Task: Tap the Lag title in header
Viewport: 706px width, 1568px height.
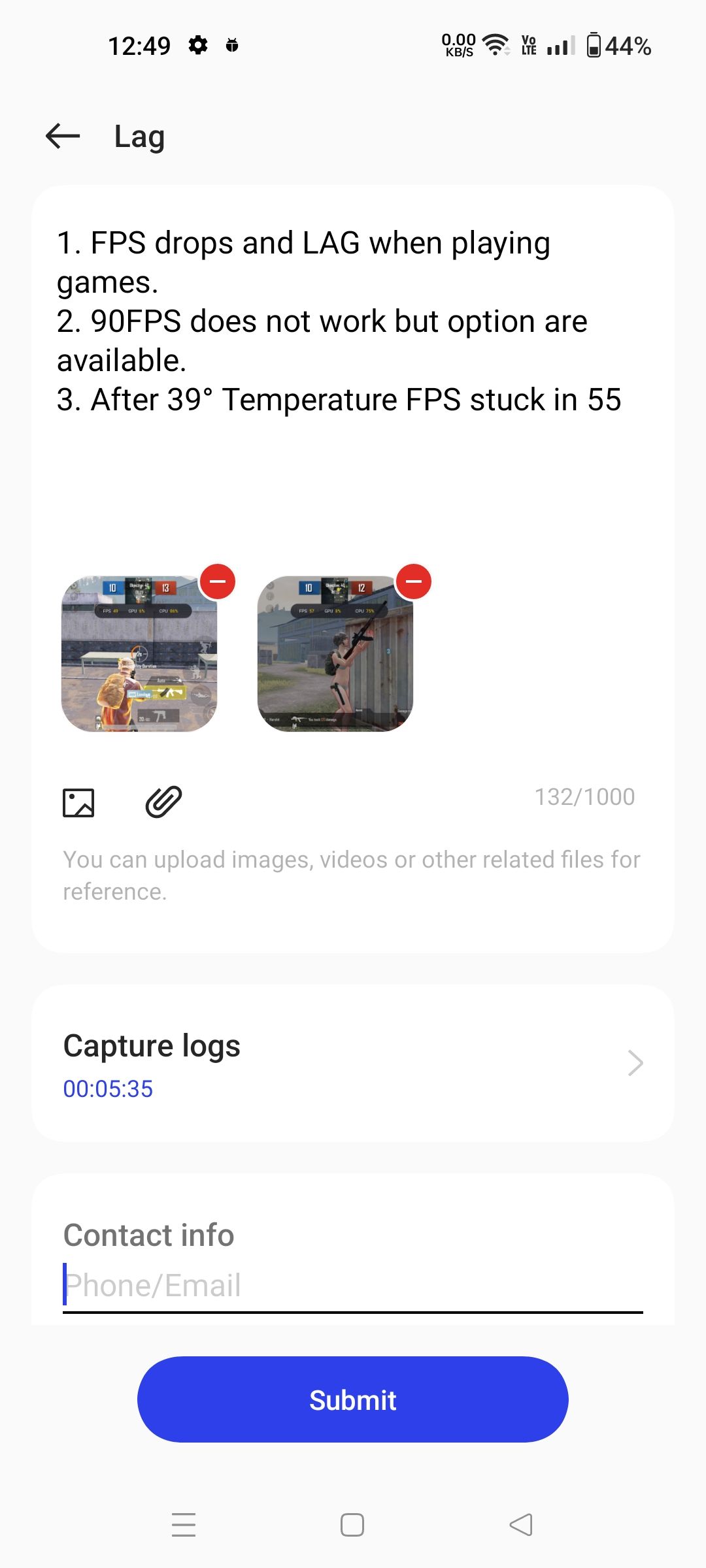Action: click(138, 137)
